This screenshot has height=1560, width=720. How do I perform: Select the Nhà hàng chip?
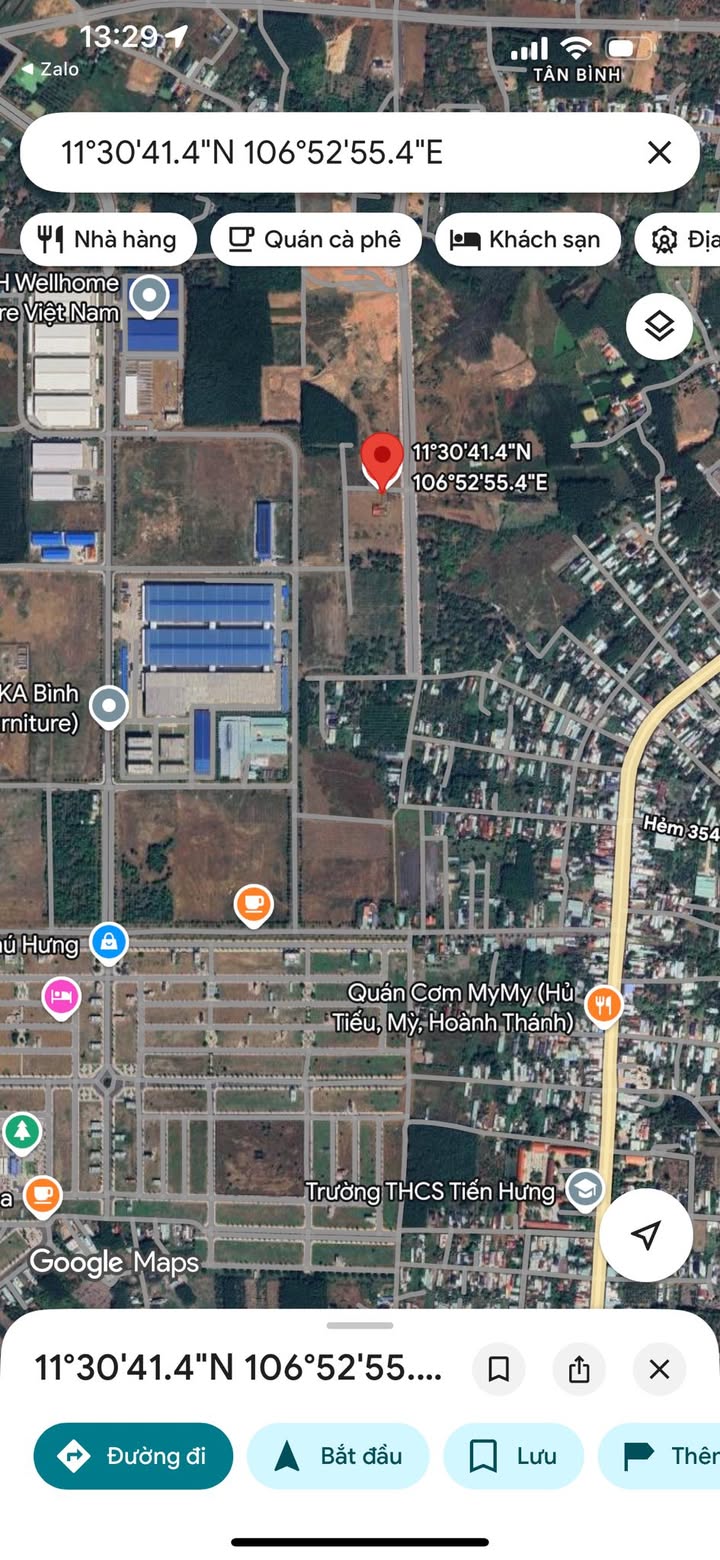pyautogui.click(x=108, y=239)
